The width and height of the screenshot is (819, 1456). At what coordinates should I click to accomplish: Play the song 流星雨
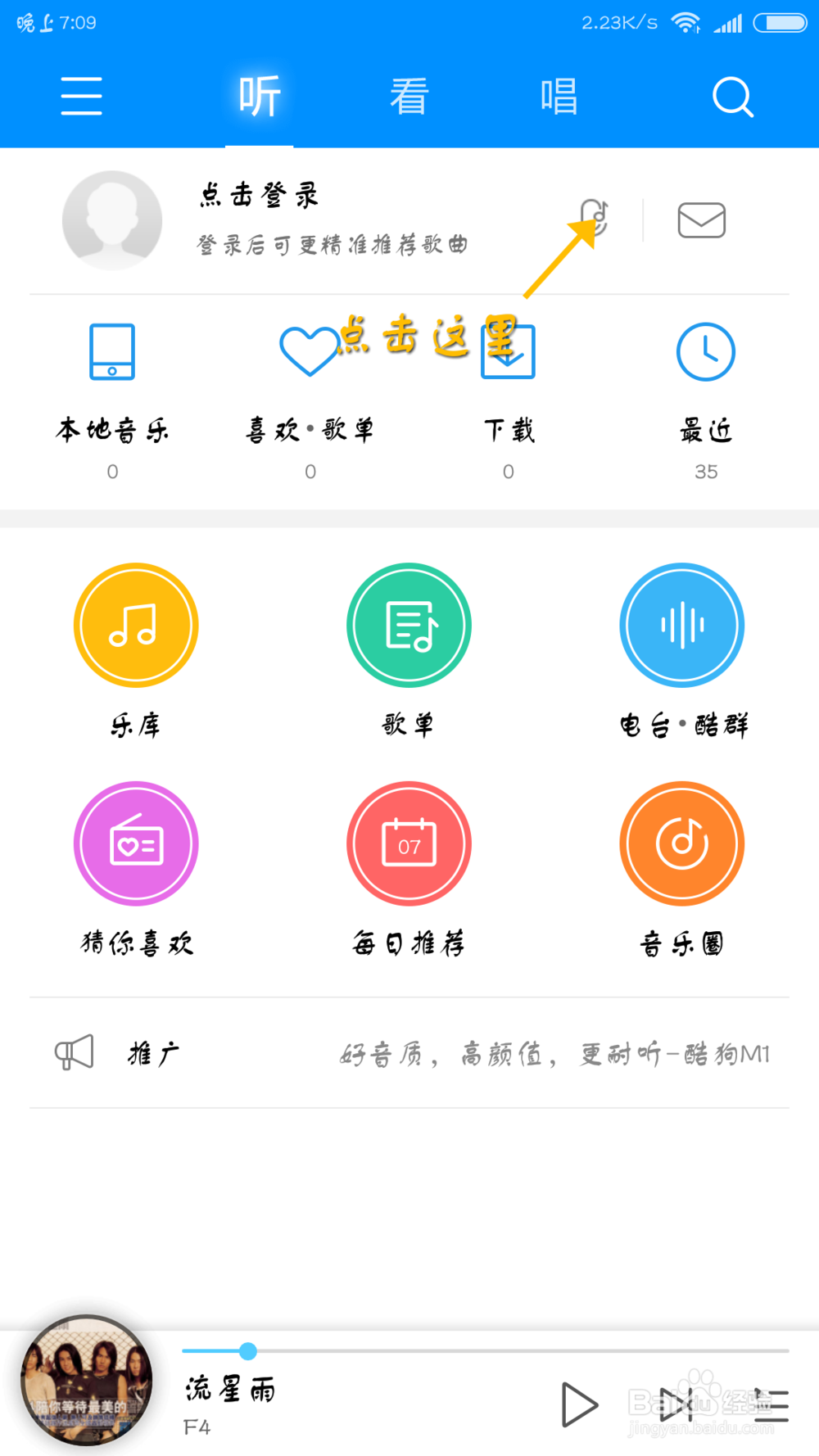(579, 1404)
